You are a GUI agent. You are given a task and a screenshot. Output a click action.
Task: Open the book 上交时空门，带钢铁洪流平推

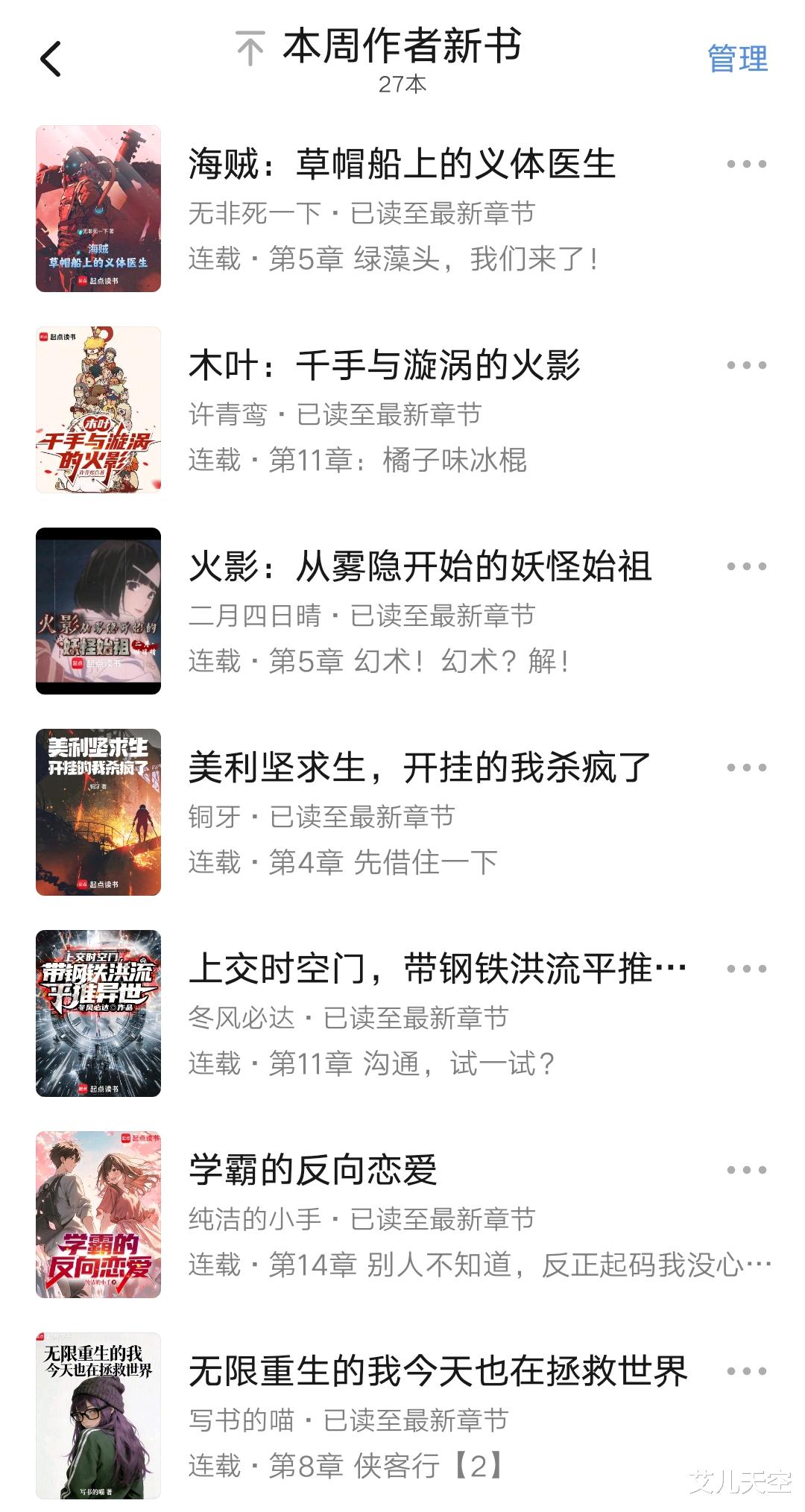coord(436,969)
